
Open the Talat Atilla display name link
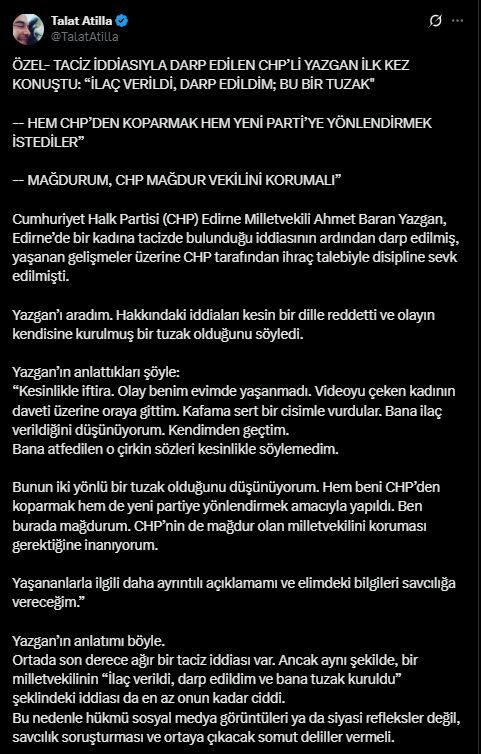(x=82, y=21)
